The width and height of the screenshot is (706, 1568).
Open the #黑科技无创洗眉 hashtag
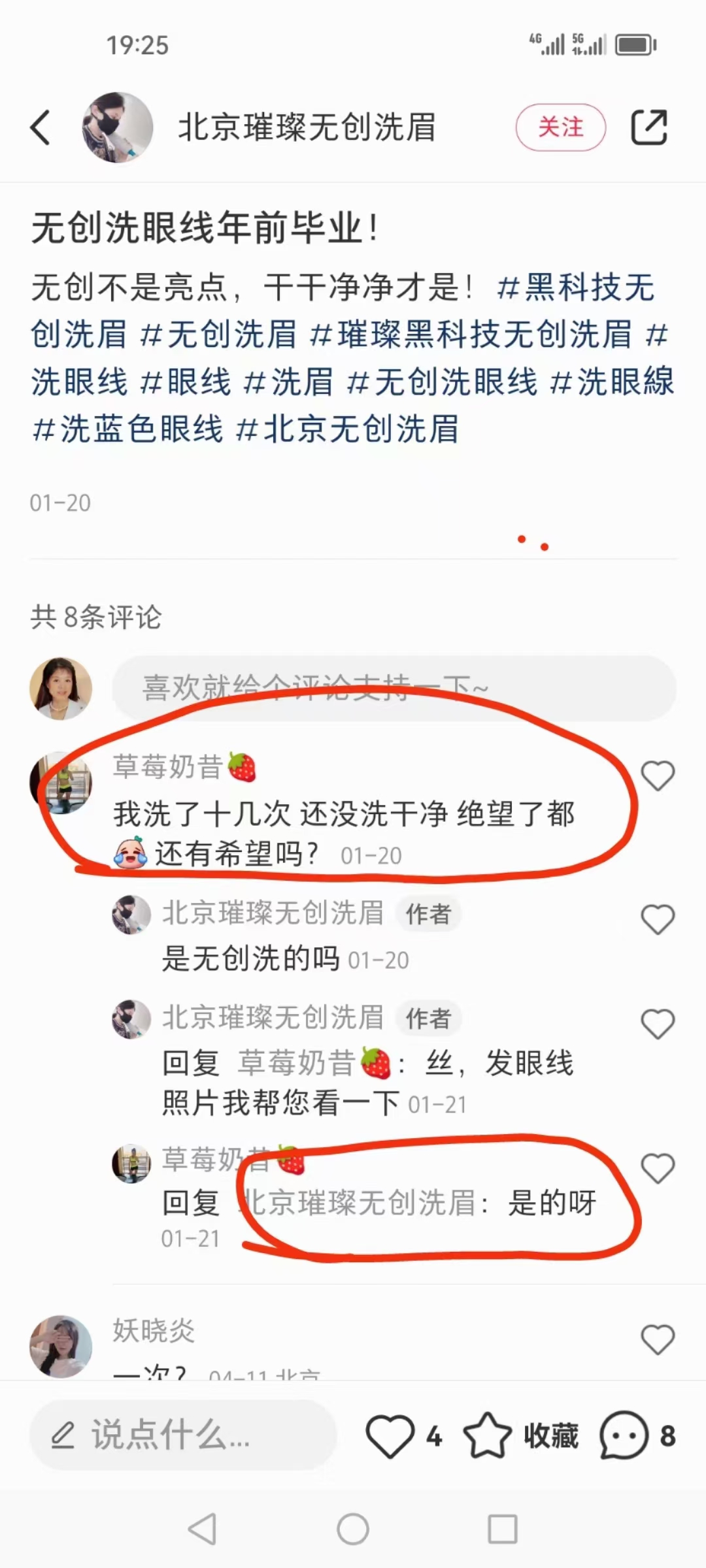[575, 288]
